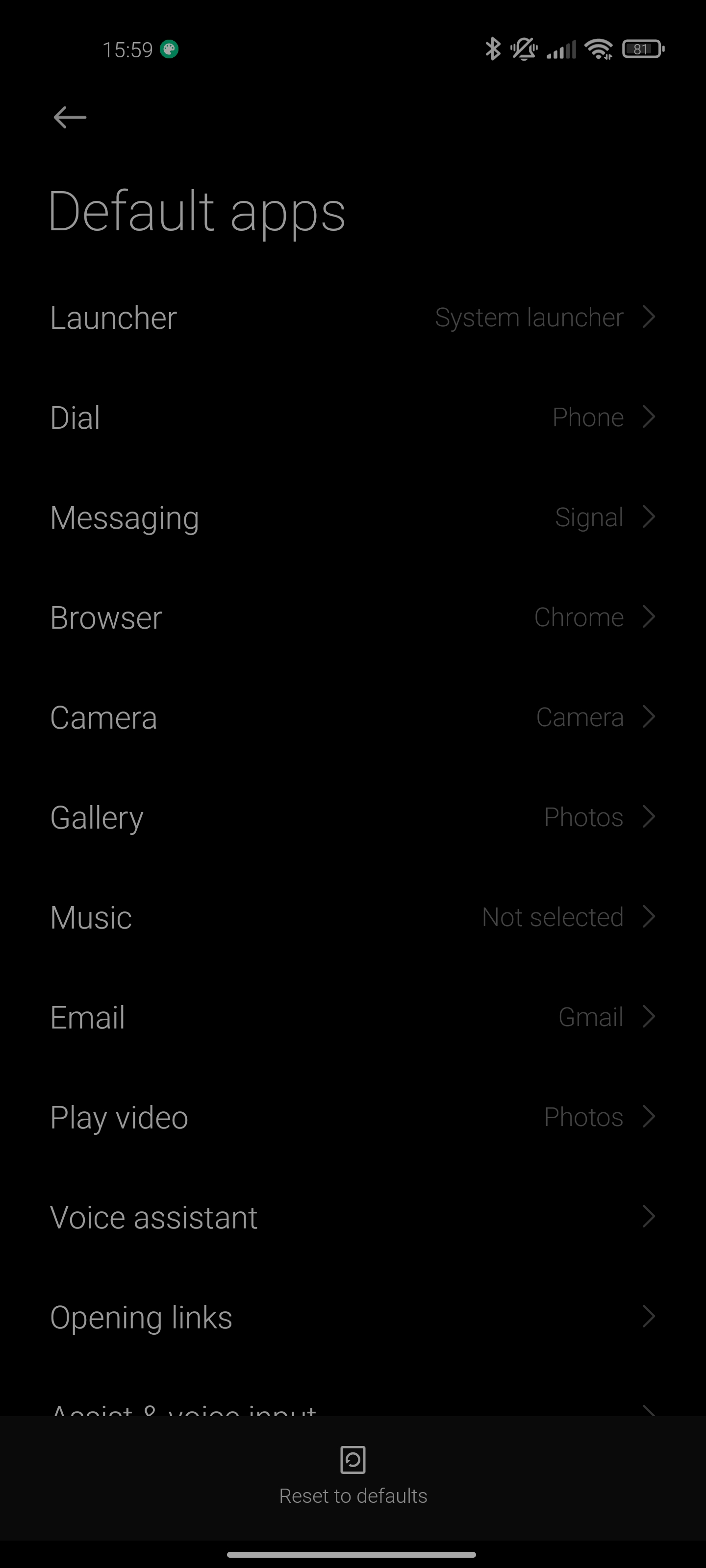Open the Launcher default app setting
The height and width of the screenshot is (1568, 706).
(x=353, y=317)
